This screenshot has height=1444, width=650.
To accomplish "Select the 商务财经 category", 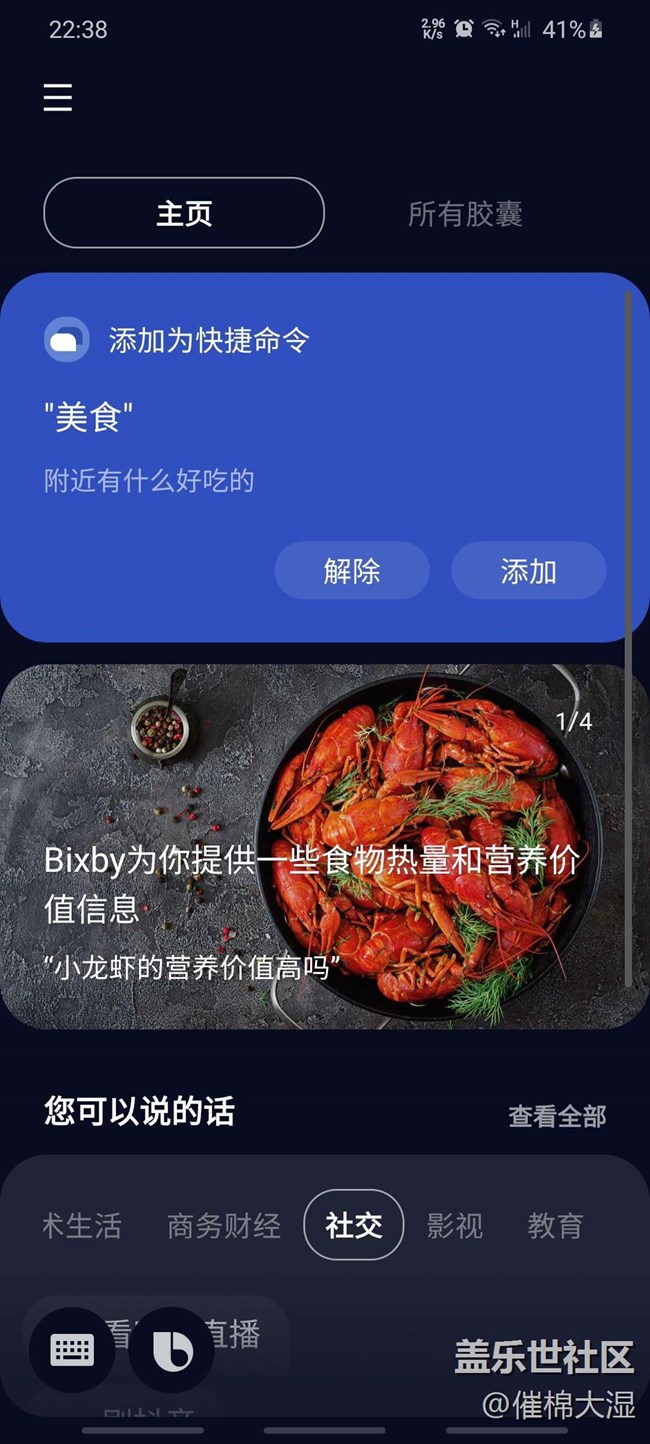I will [x=224, y=1226].
